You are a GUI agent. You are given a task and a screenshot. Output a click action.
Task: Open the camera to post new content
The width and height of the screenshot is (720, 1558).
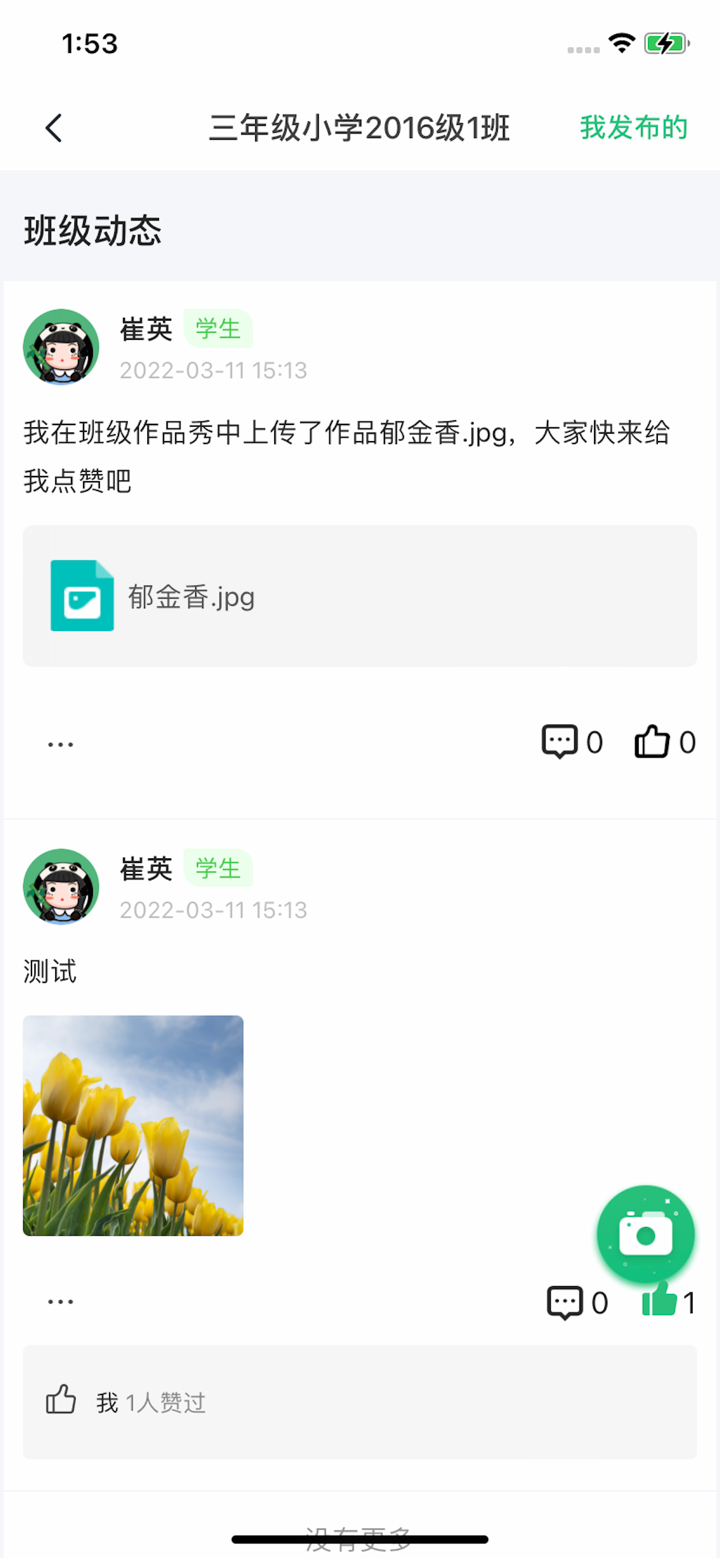point(645,1234)
